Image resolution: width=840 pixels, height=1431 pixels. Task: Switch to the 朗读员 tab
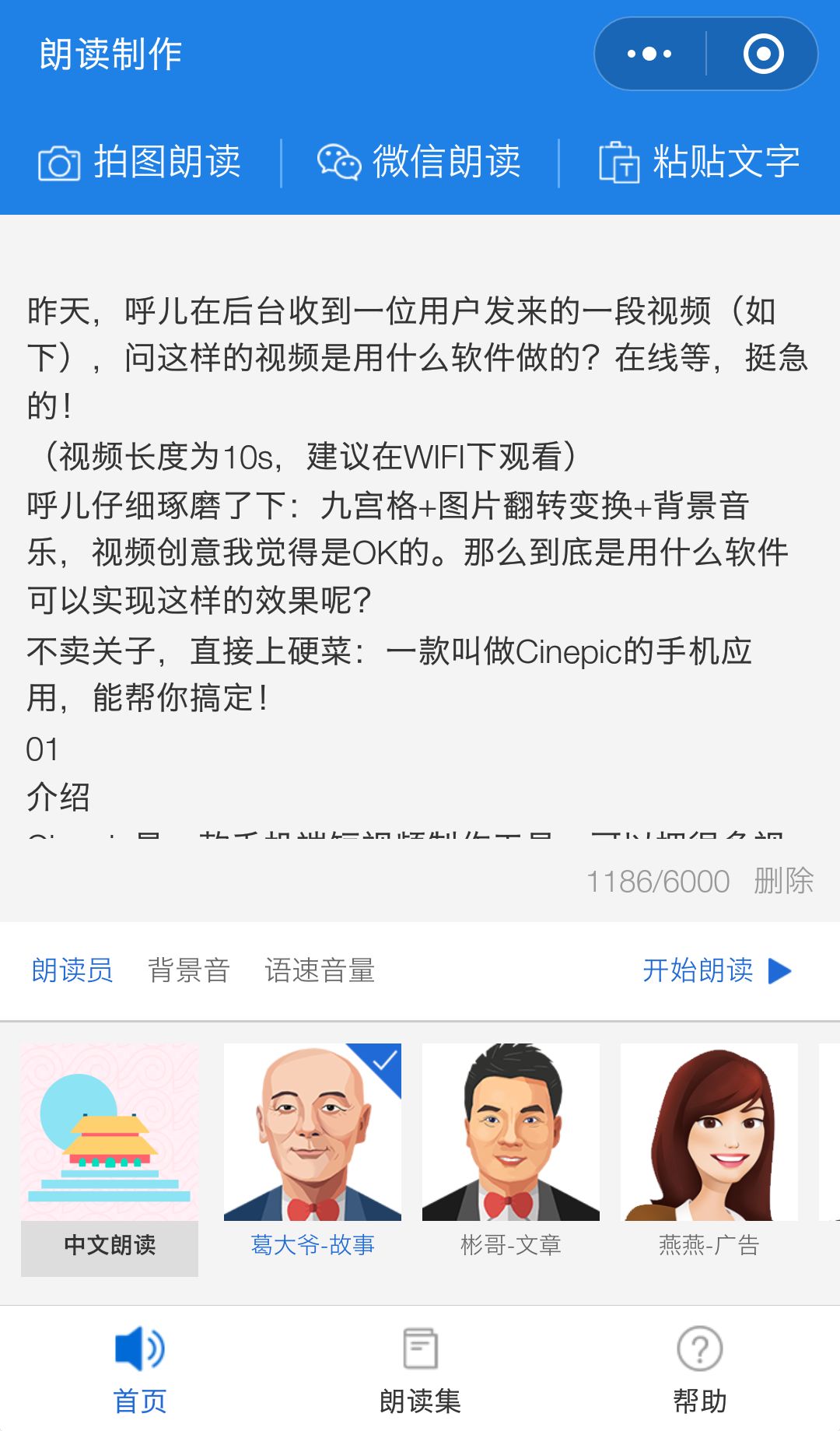coord(72,970)
